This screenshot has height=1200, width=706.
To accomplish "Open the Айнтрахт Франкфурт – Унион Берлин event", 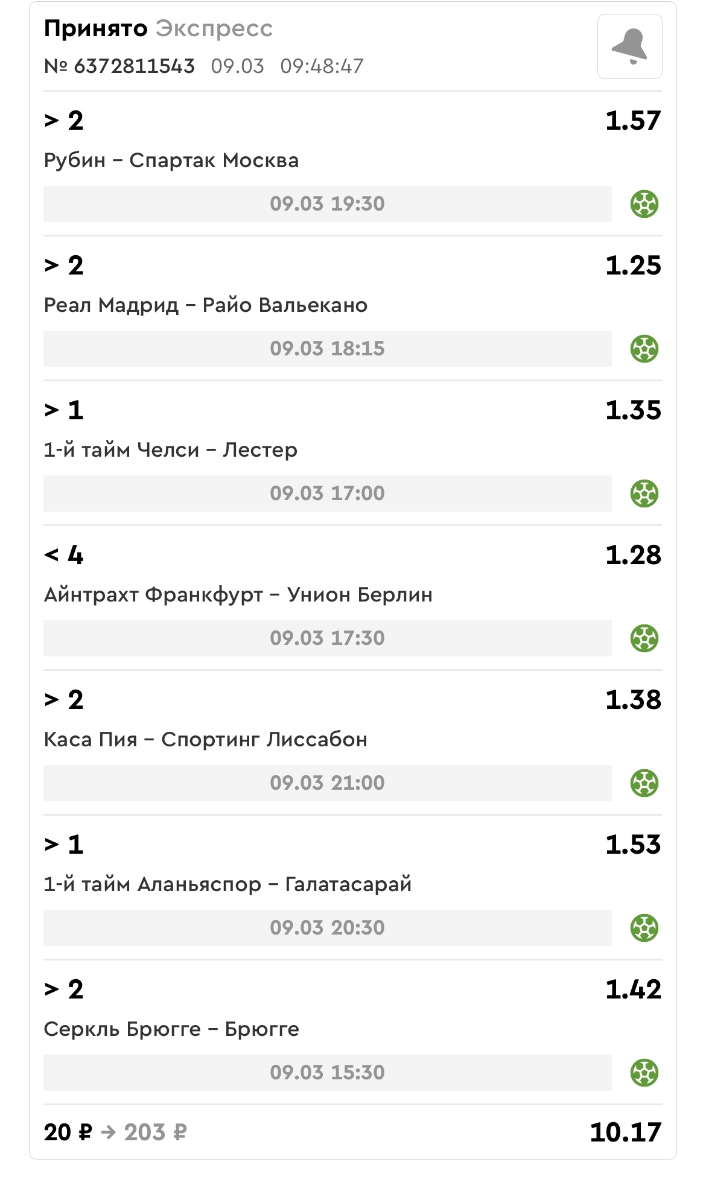I will click(x=238, y=596).
